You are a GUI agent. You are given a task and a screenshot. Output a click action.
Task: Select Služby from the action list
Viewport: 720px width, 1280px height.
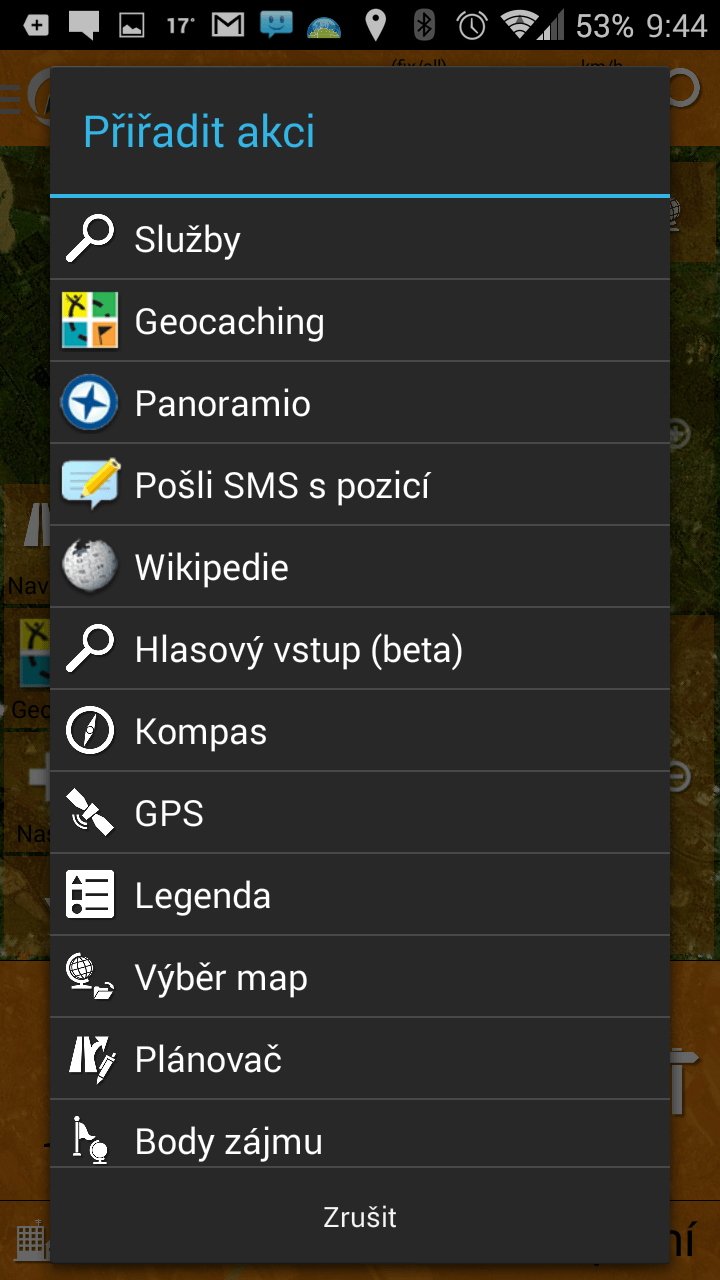[360, 240]
